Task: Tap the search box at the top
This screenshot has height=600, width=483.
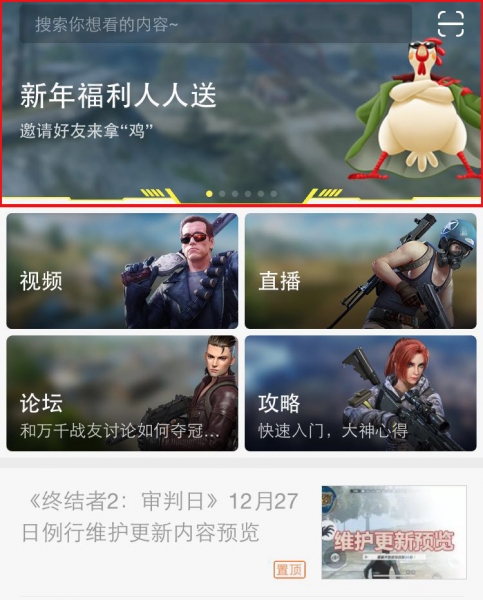Action: pos(215,24)
